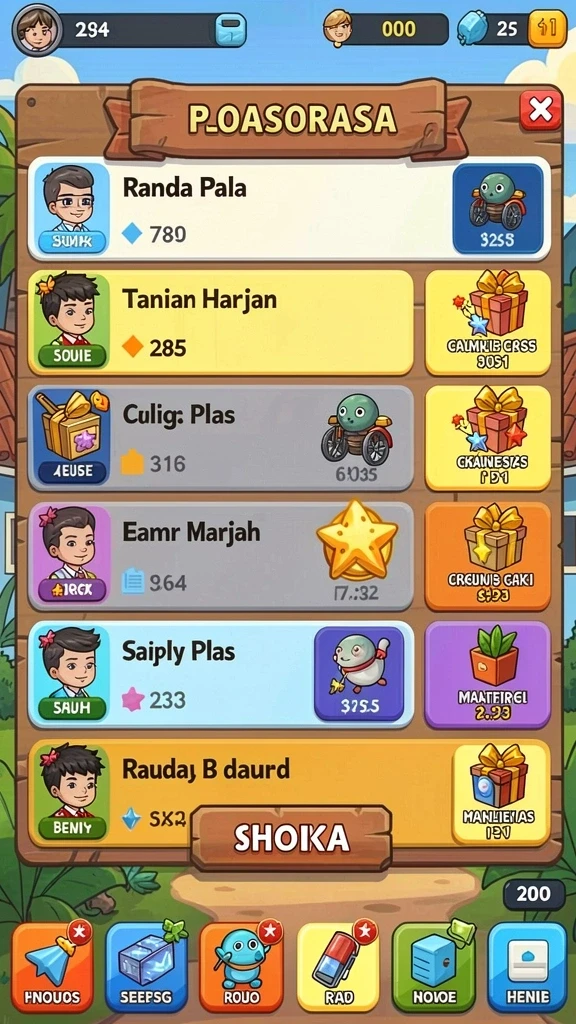The width and height of the screenshot is (576, 1024).
Task: Open the gold gift box beside Eamr Marjah
Action: (x=488, y=556)
